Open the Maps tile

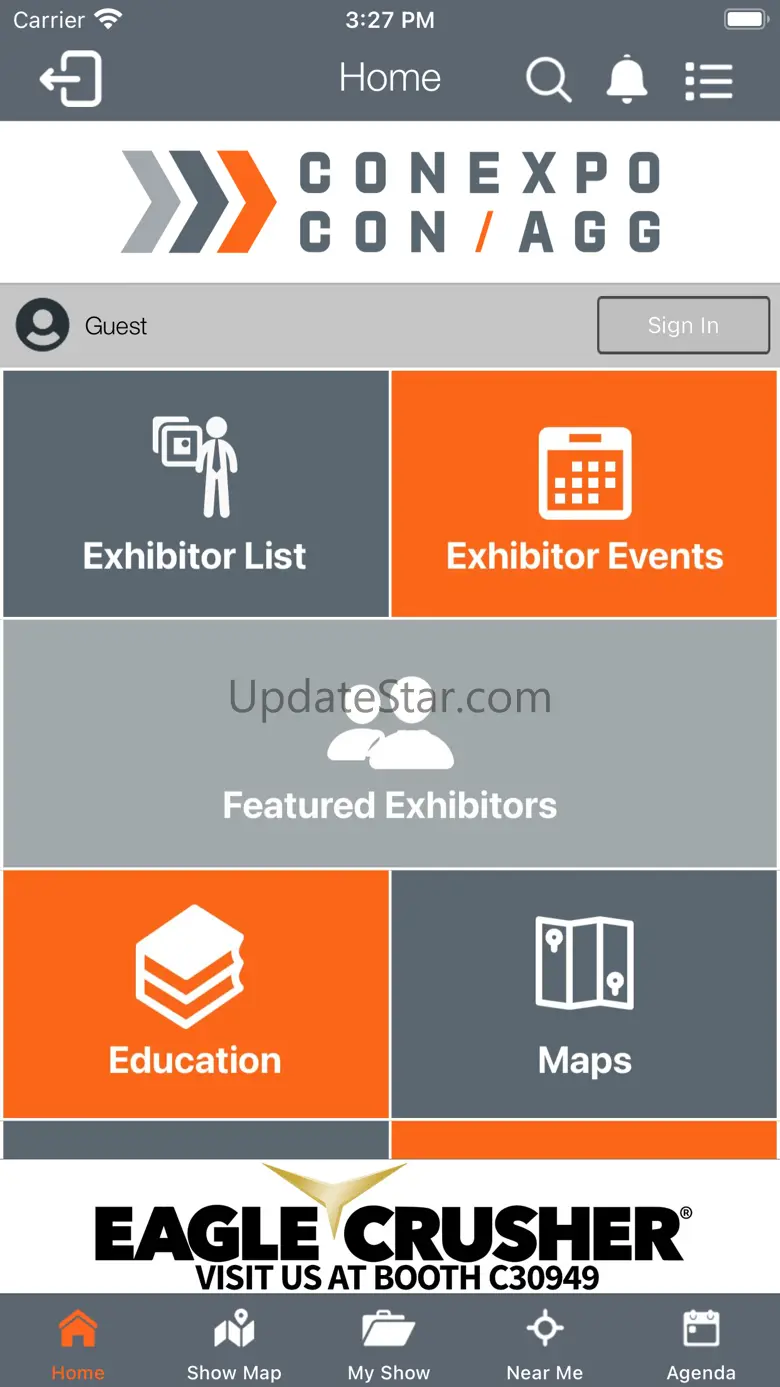point(584,993)
